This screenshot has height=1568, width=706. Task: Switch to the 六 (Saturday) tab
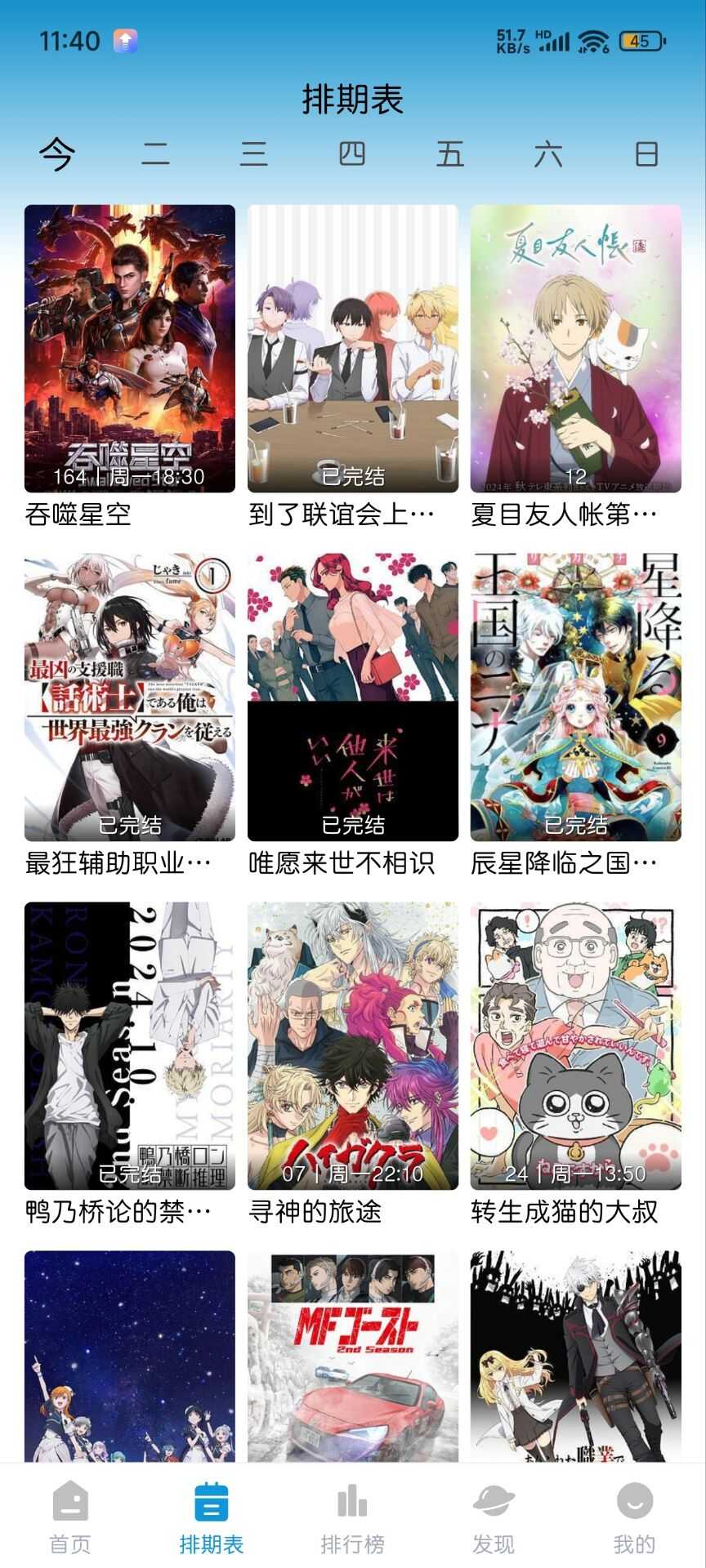click(x=548, y=154)
